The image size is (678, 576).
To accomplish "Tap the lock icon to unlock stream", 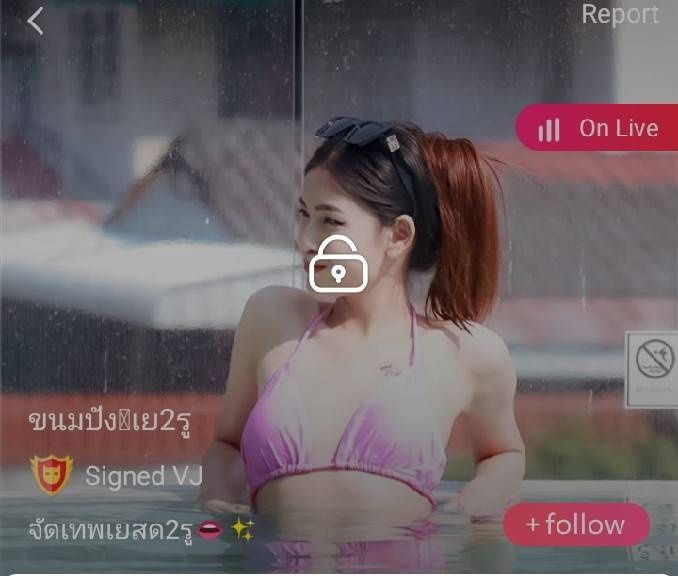I will click(338, 265).
